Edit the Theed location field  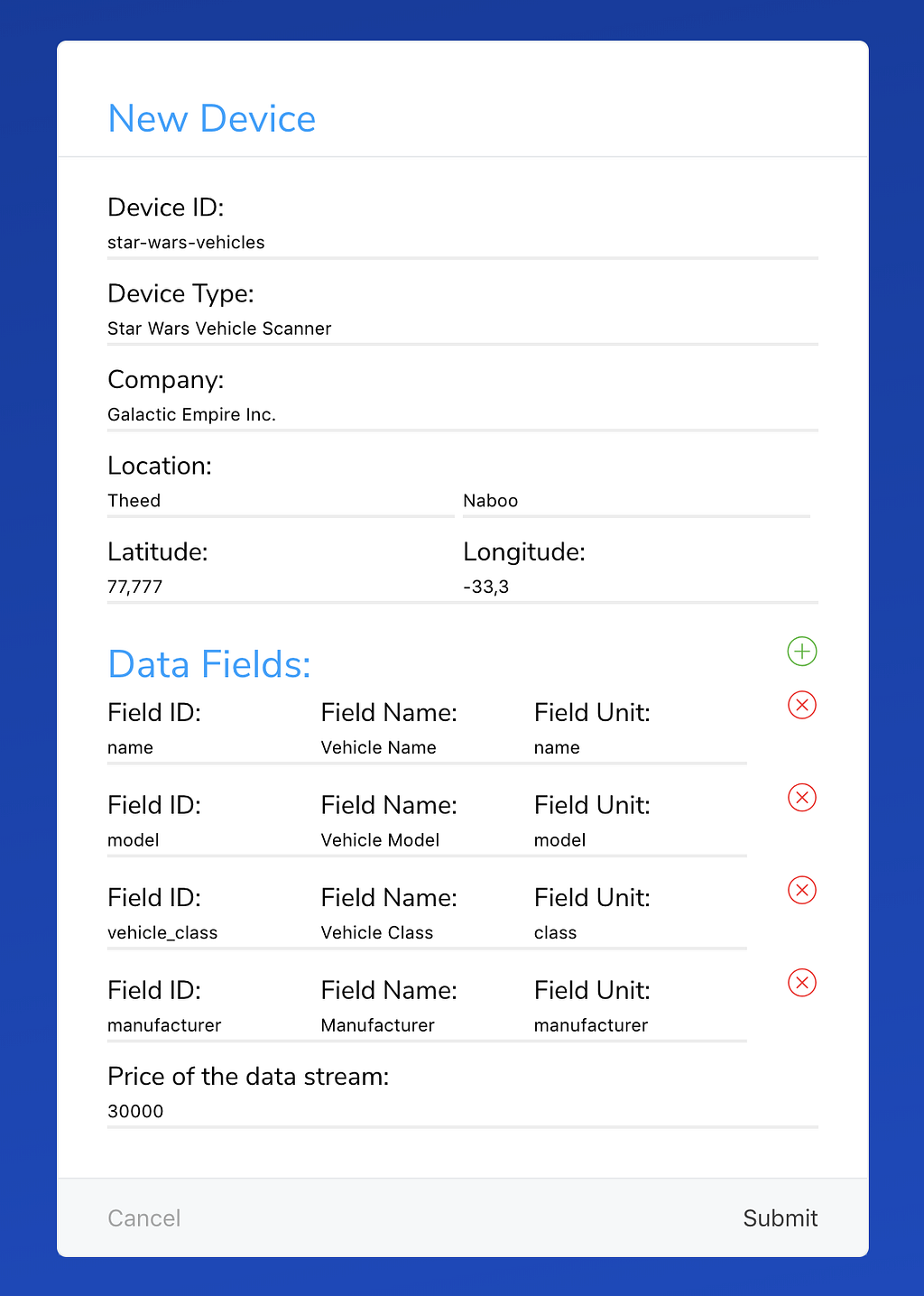pyautogui.click(x=281, y=501)
